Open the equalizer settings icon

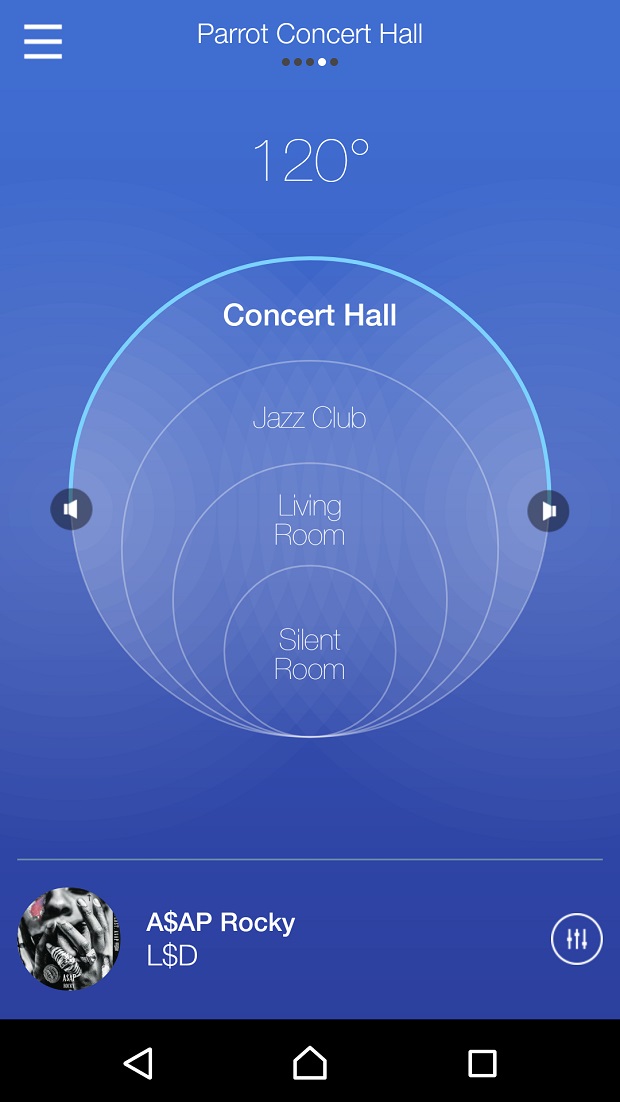tap(577, 938)
